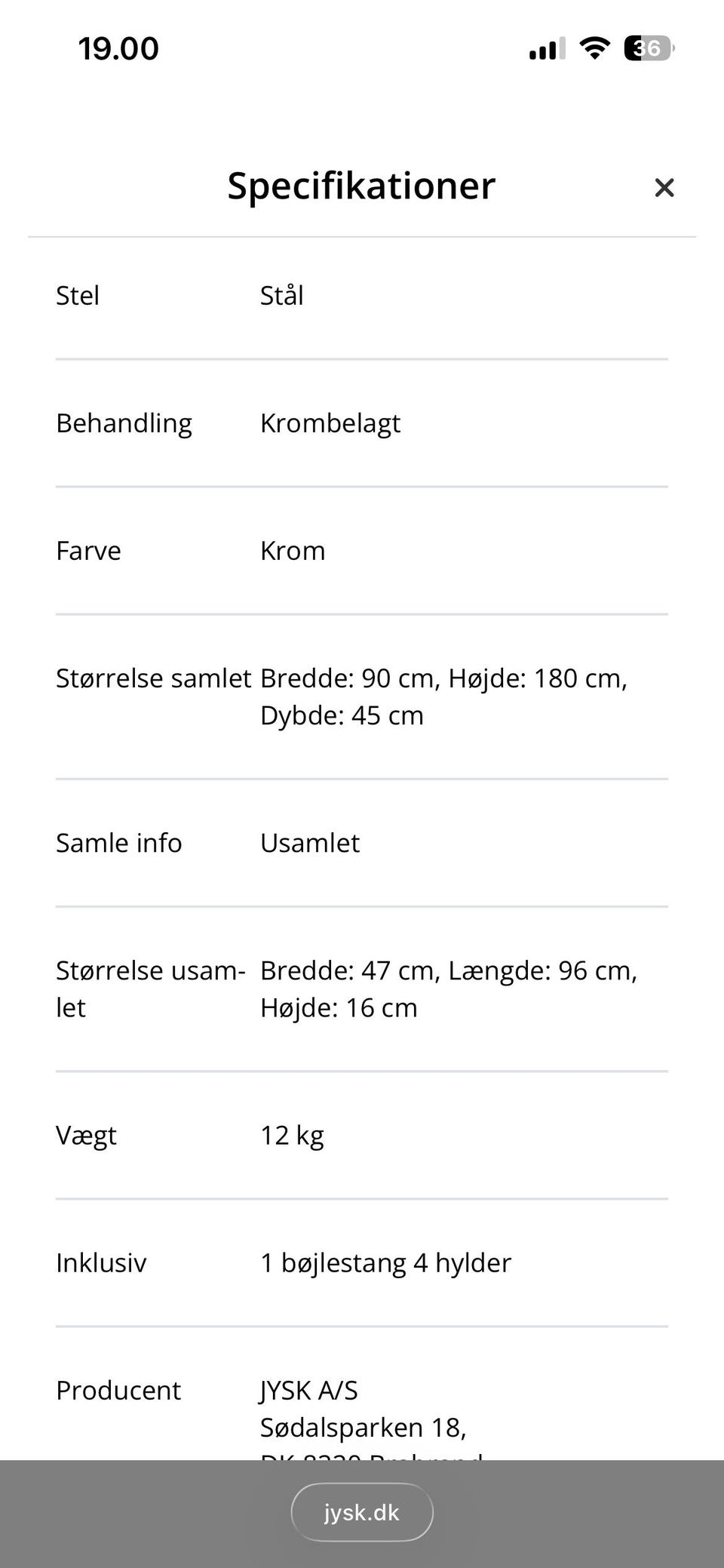This screenshot has width=724, height=1568.
Task: Select the 12 kg weight value
Action: tap(292, 1134)
